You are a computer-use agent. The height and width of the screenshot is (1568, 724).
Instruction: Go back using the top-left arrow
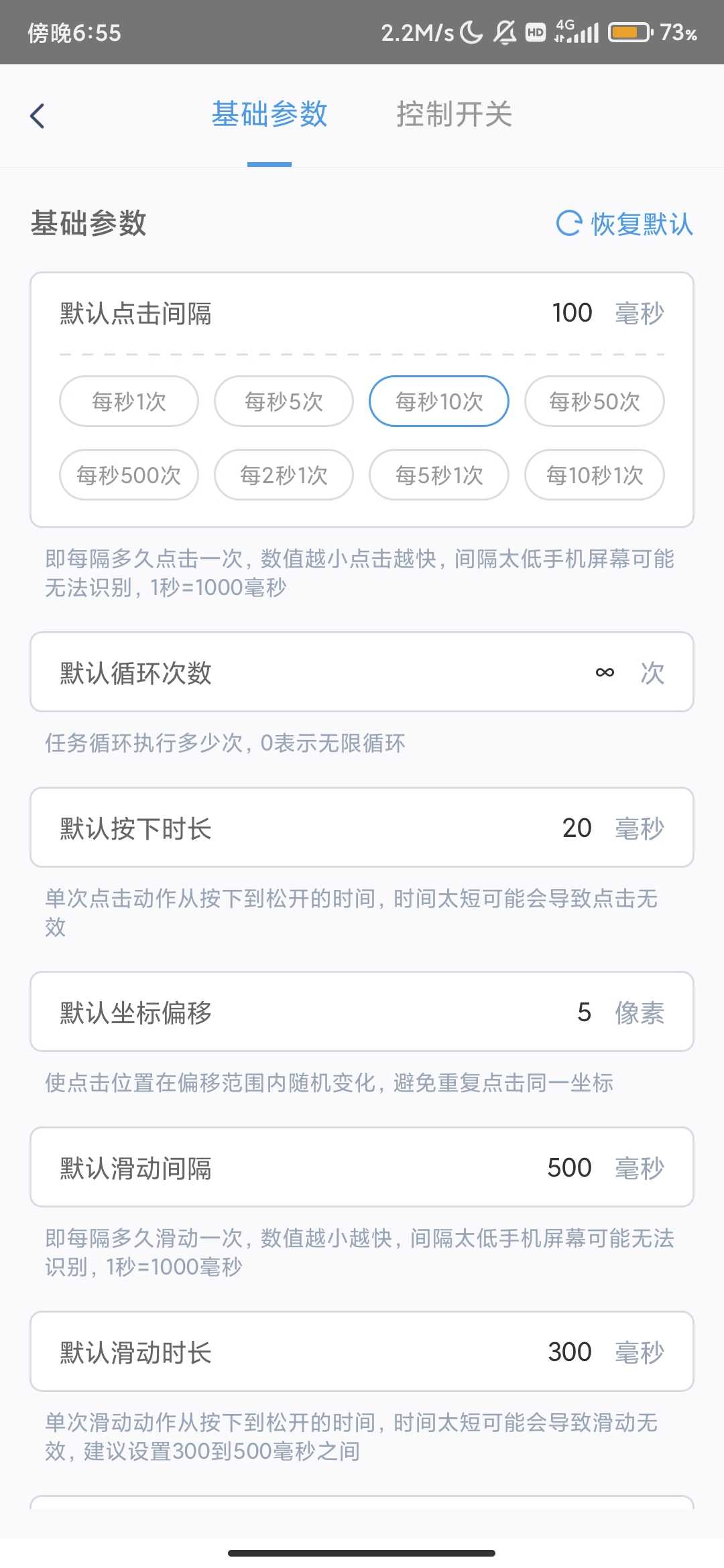click(38, 116)
